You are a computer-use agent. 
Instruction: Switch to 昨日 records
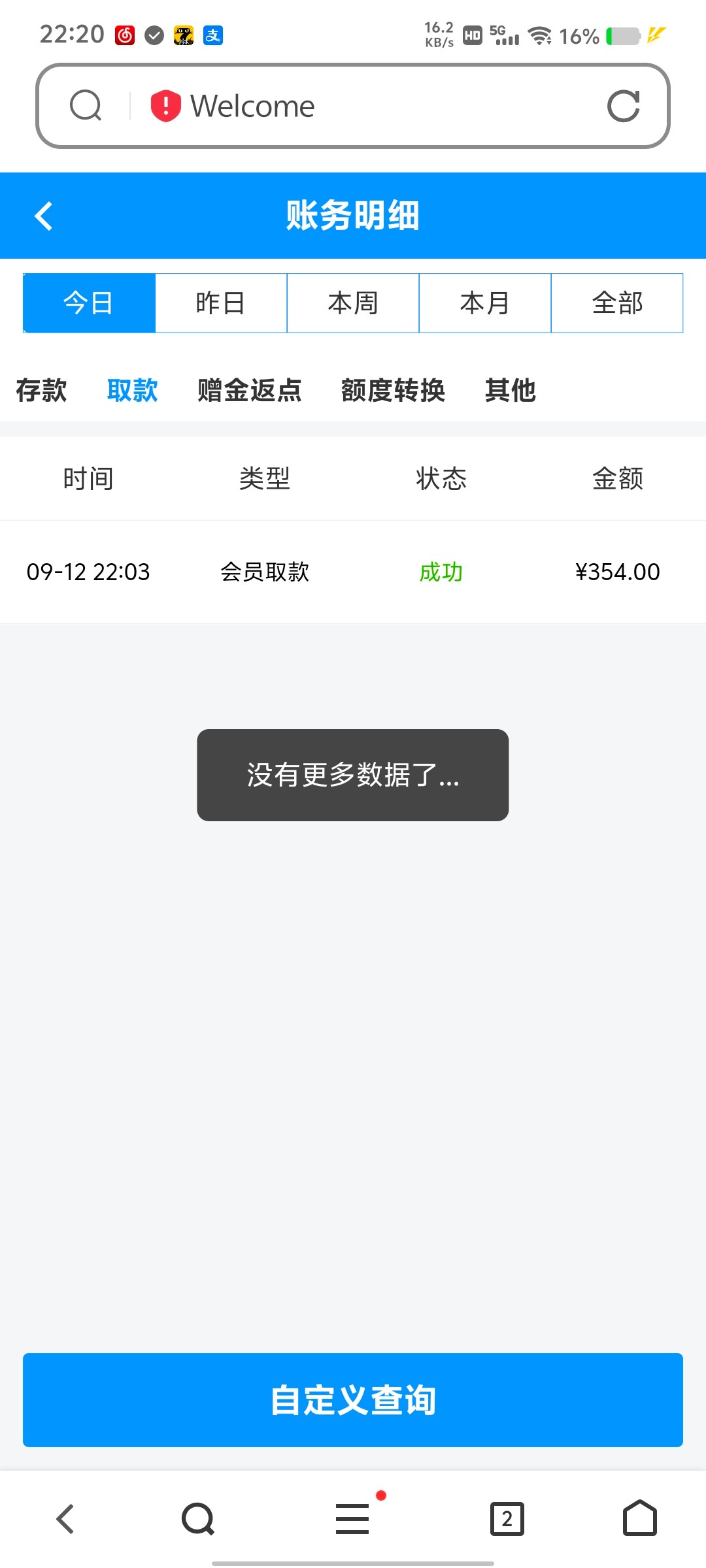221,303
